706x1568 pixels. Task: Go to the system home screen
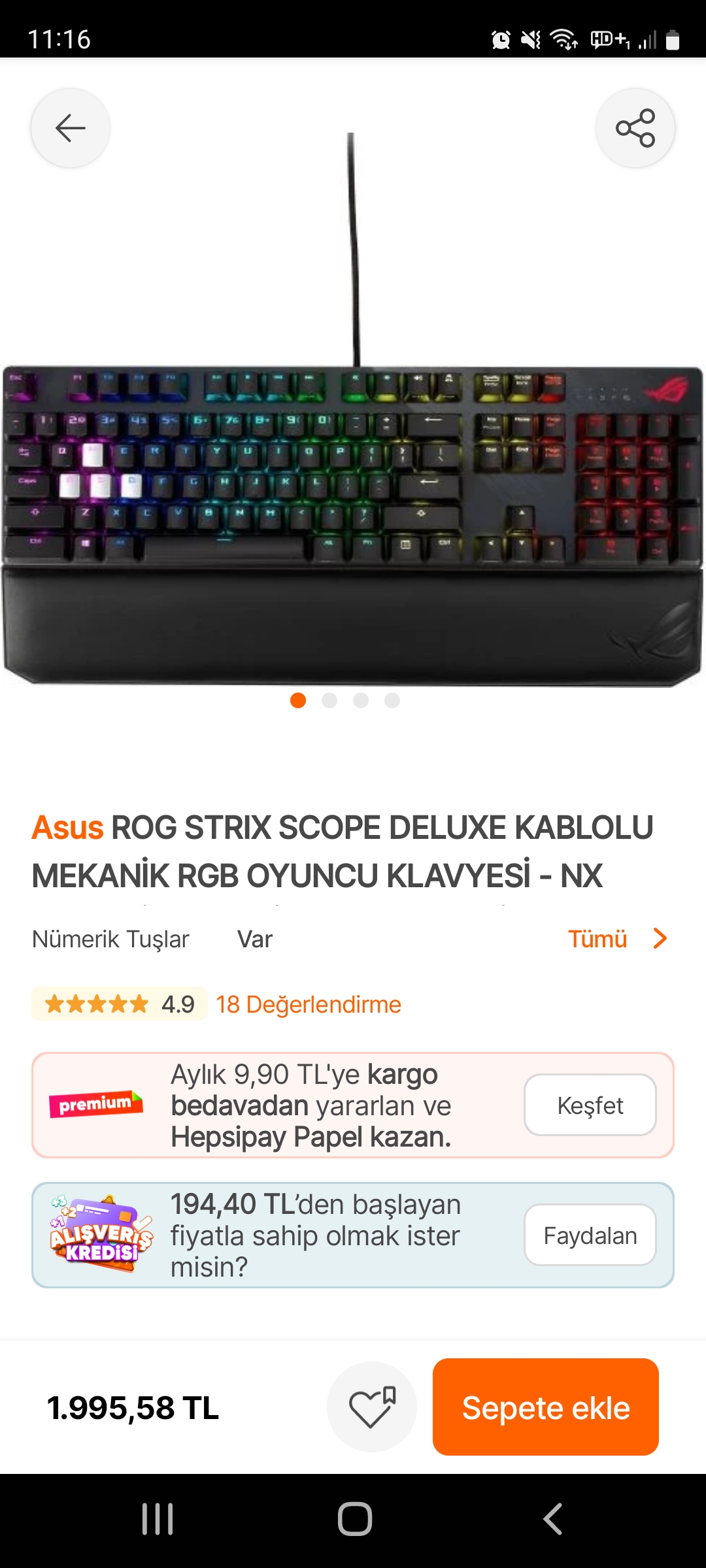(x=354, y=1518)
